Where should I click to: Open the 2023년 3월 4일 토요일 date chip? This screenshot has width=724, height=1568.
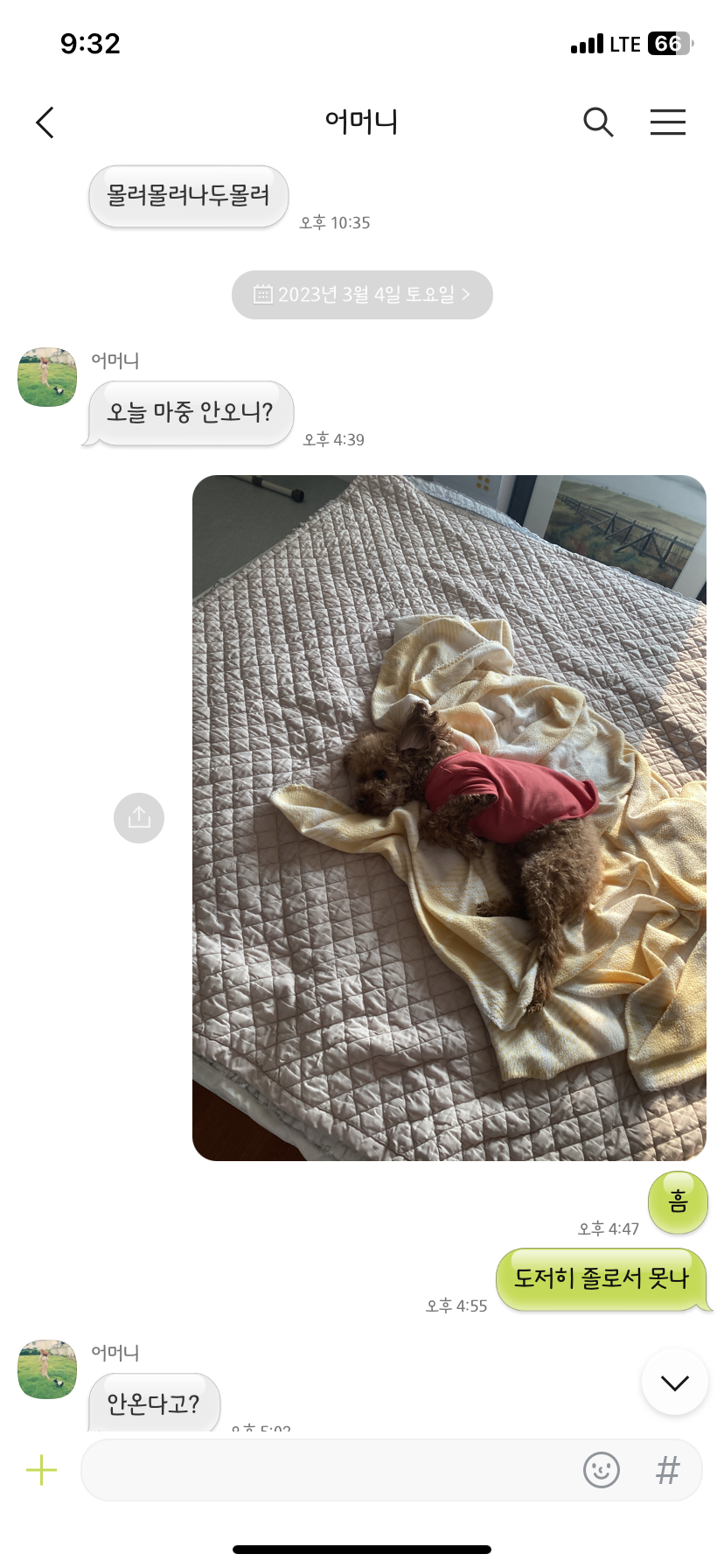click(362, 295)
